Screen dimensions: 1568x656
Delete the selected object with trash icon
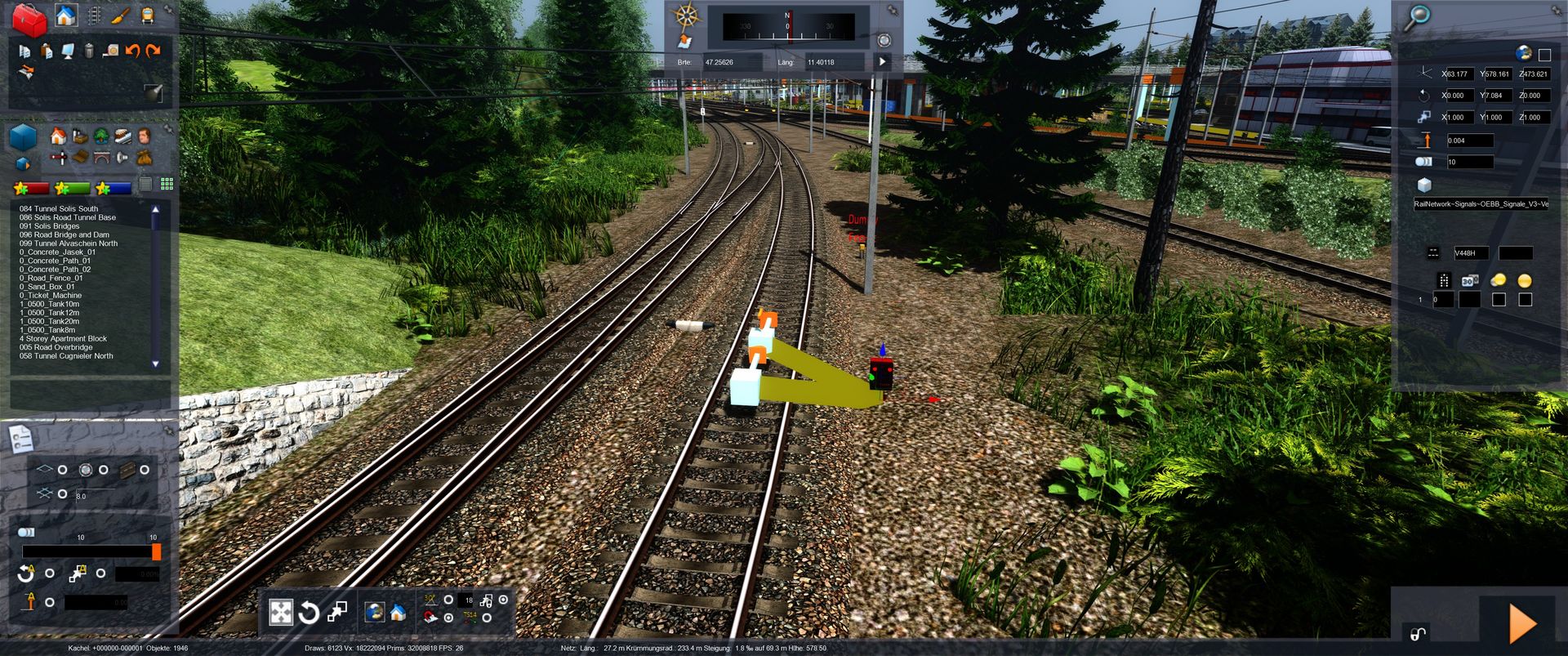(x=89, y=51)
